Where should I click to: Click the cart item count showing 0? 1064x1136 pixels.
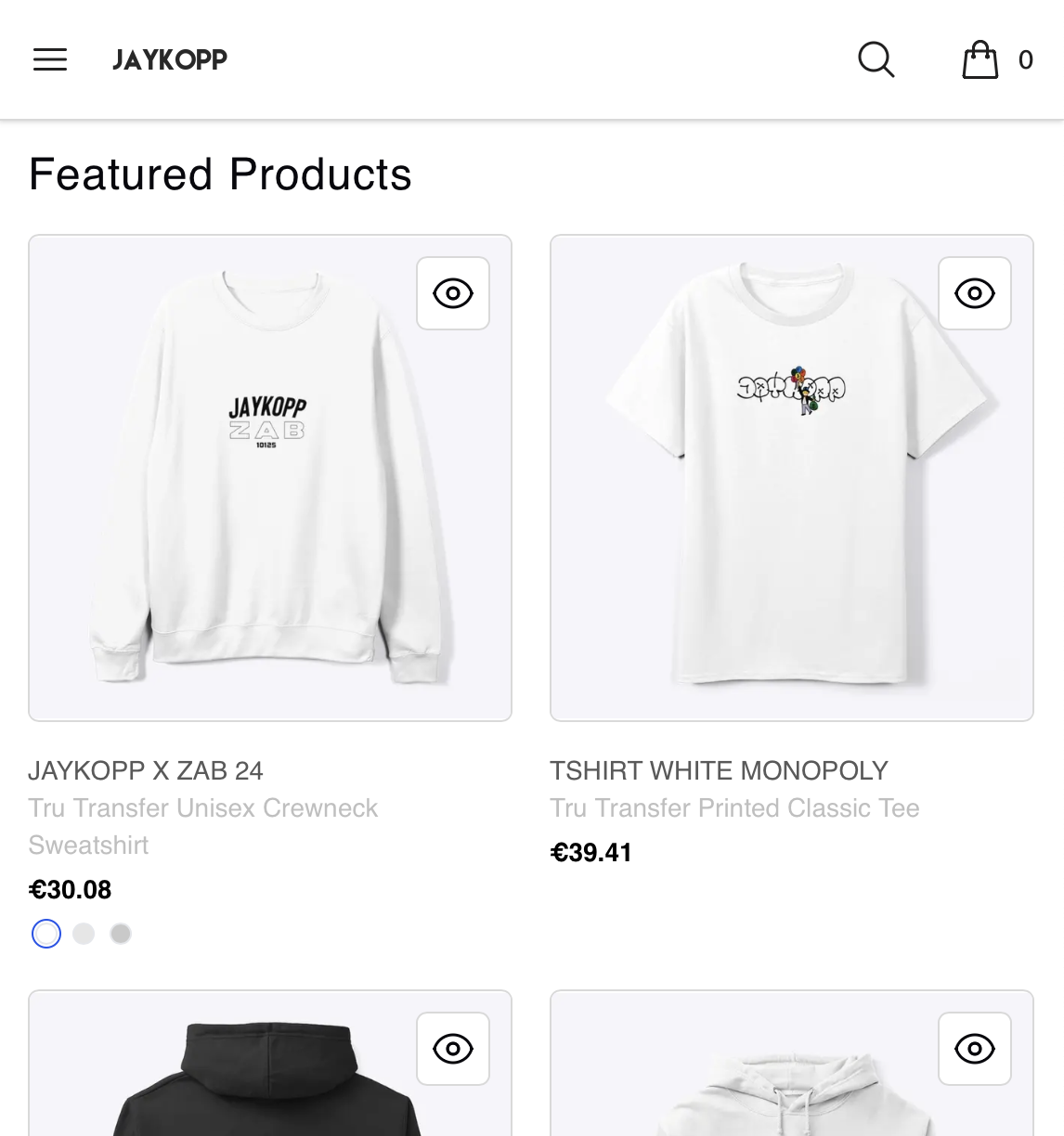[x=1026, y=59]
